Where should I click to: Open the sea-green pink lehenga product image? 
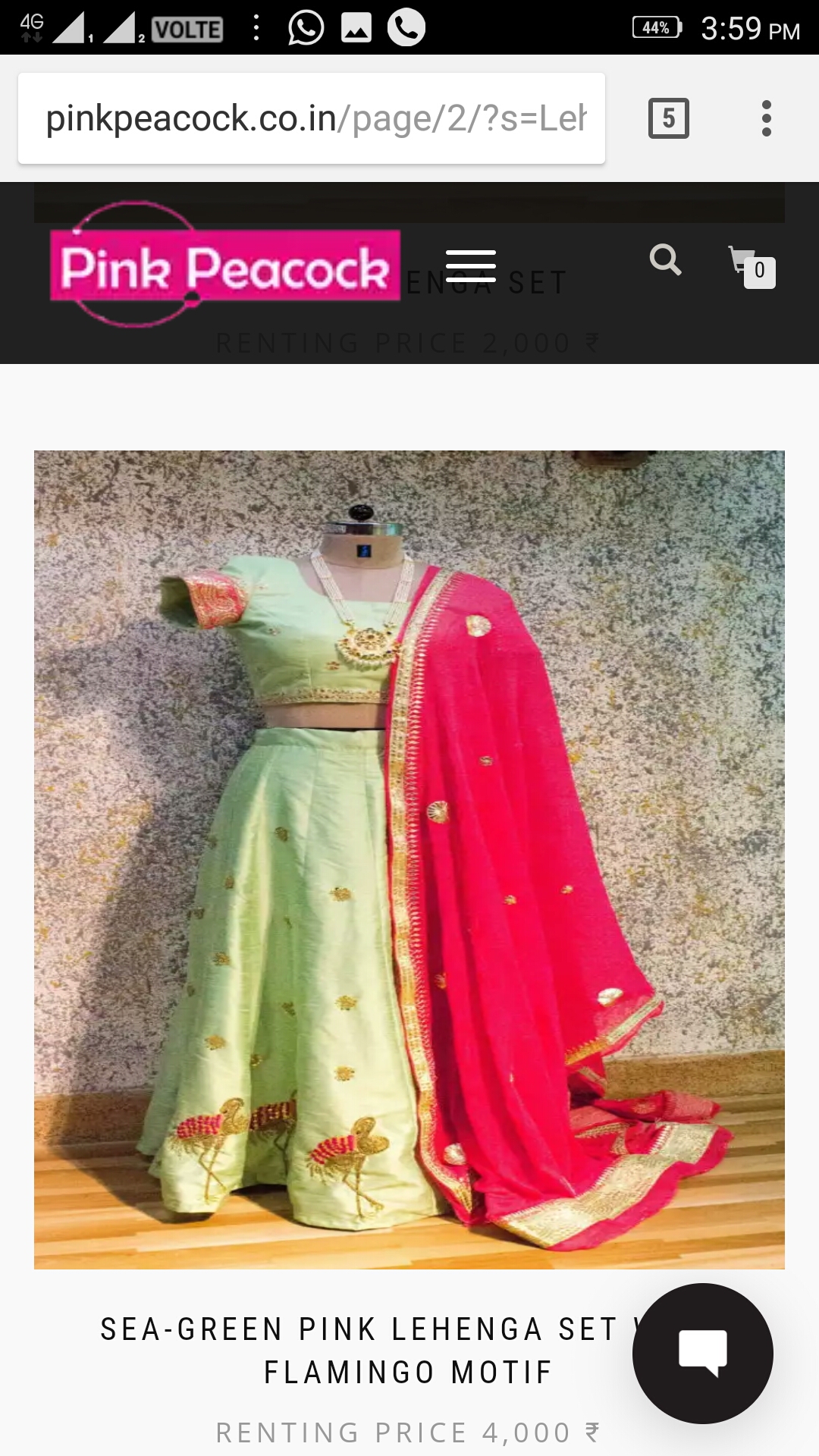point(409,859)
